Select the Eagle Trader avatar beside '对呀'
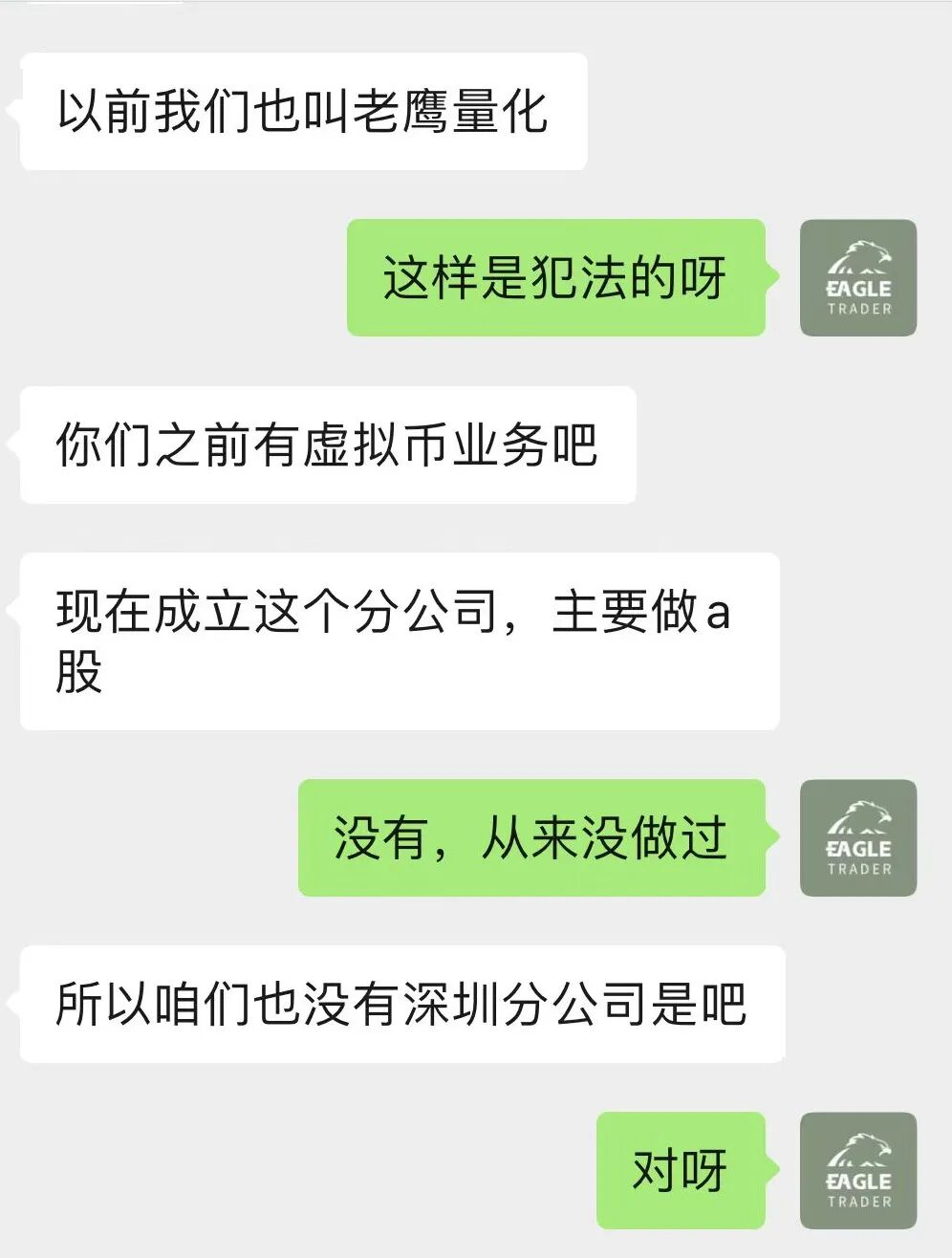 tap(857, 1170)
